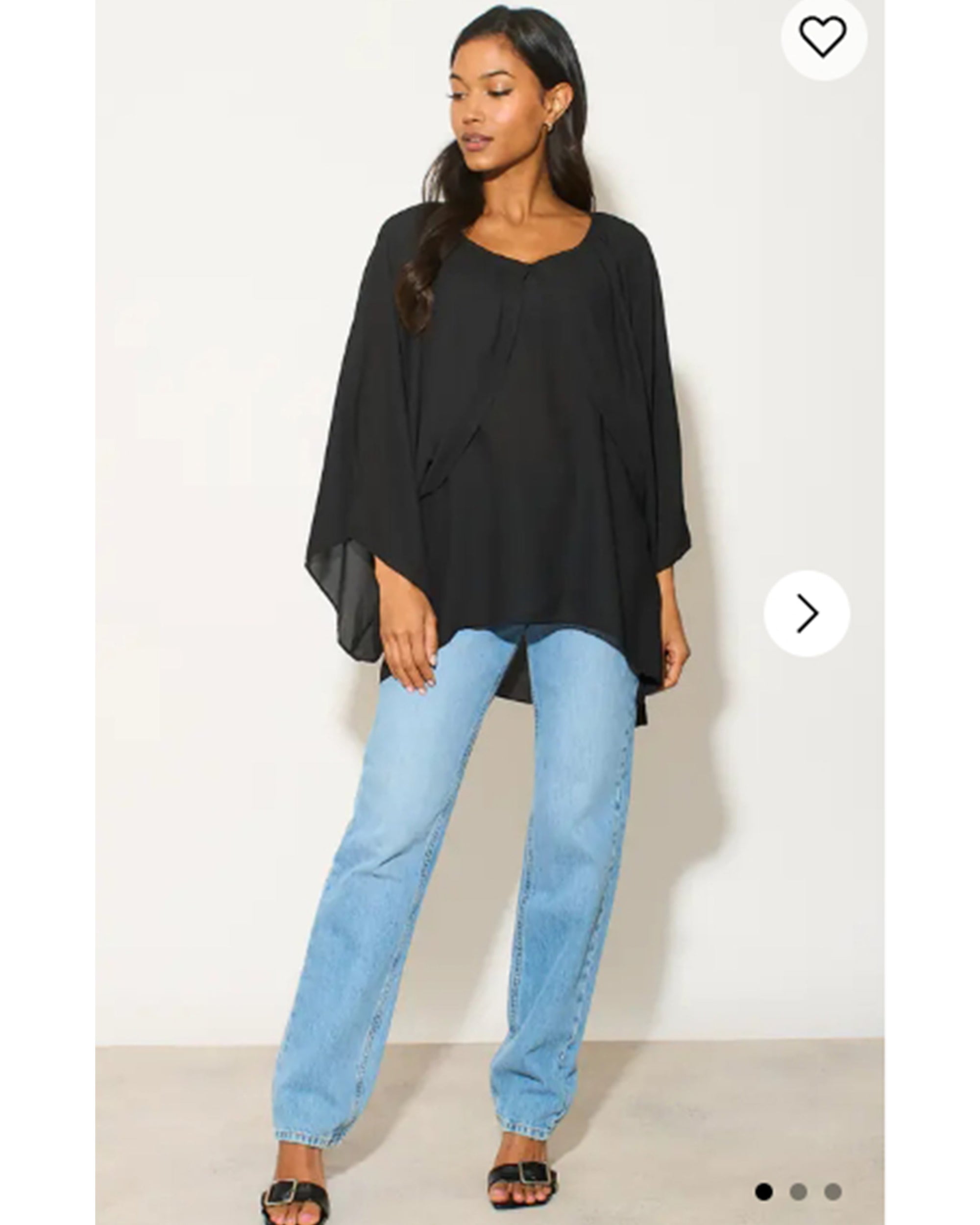980x1225 pixels.
Task: Add this black top to your wishlist
Action: 823,36
